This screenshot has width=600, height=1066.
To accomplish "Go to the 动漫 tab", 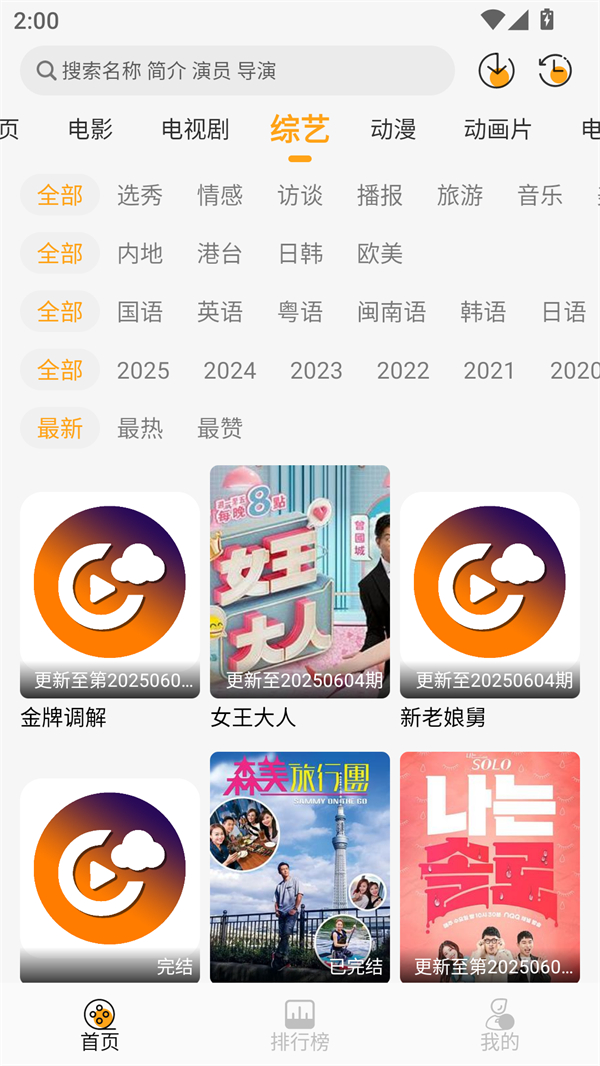I will [393, 129].
